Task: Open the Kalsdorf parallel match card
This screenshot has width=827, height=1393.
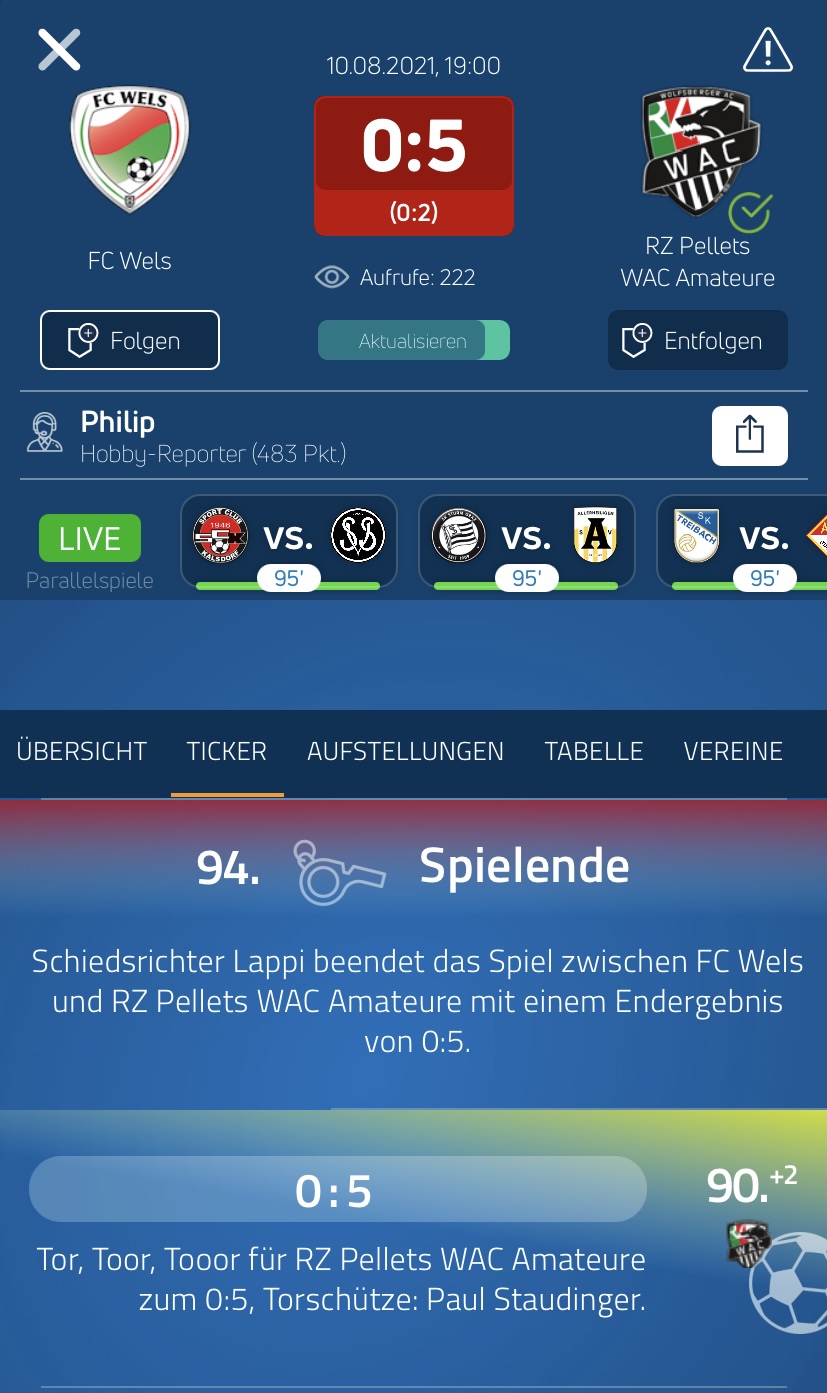Action: [289, 541]
